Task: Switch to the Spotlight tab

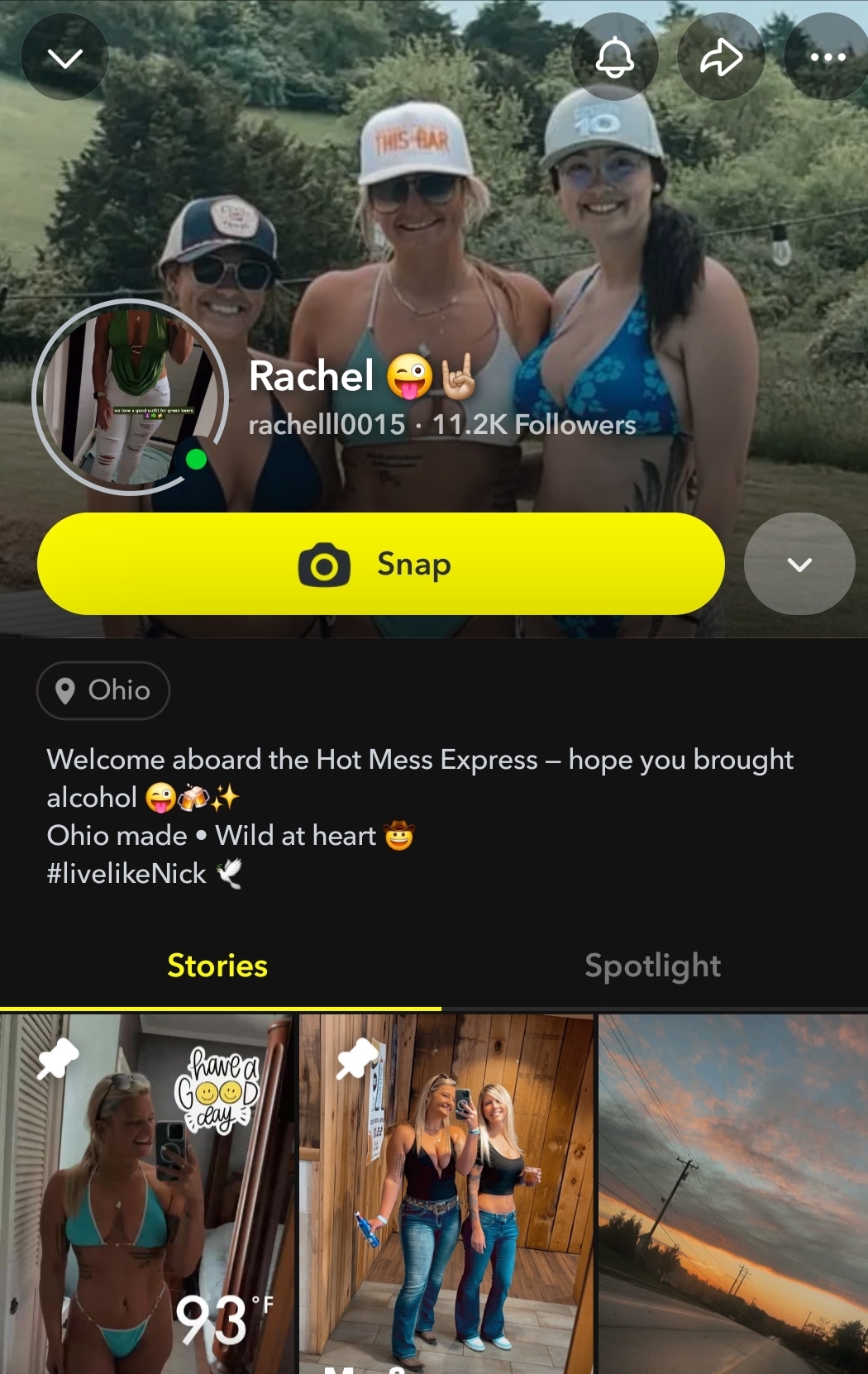Action: pyautogui.click(x=652, y=966)
